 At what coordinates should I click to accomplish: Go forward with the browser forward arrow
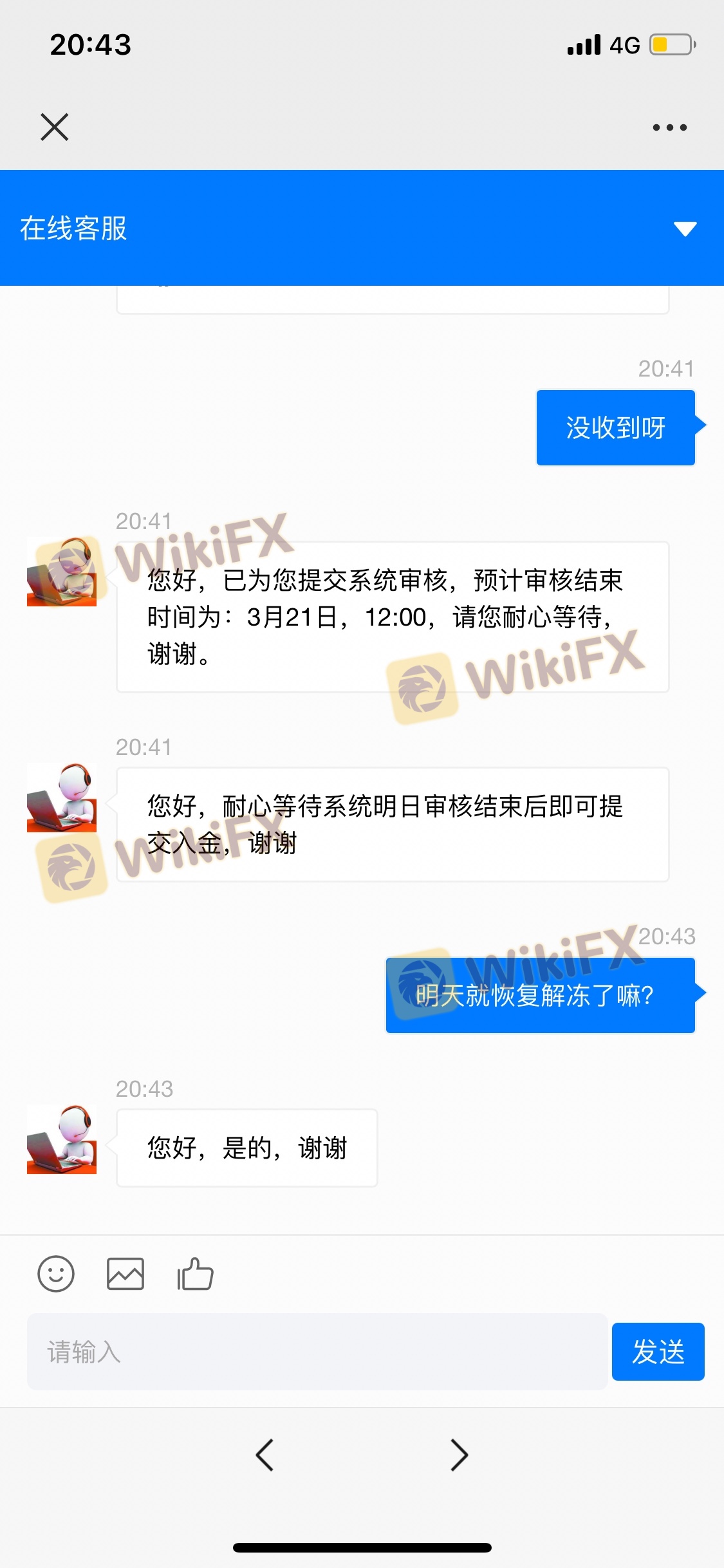tap(459, 1455)
